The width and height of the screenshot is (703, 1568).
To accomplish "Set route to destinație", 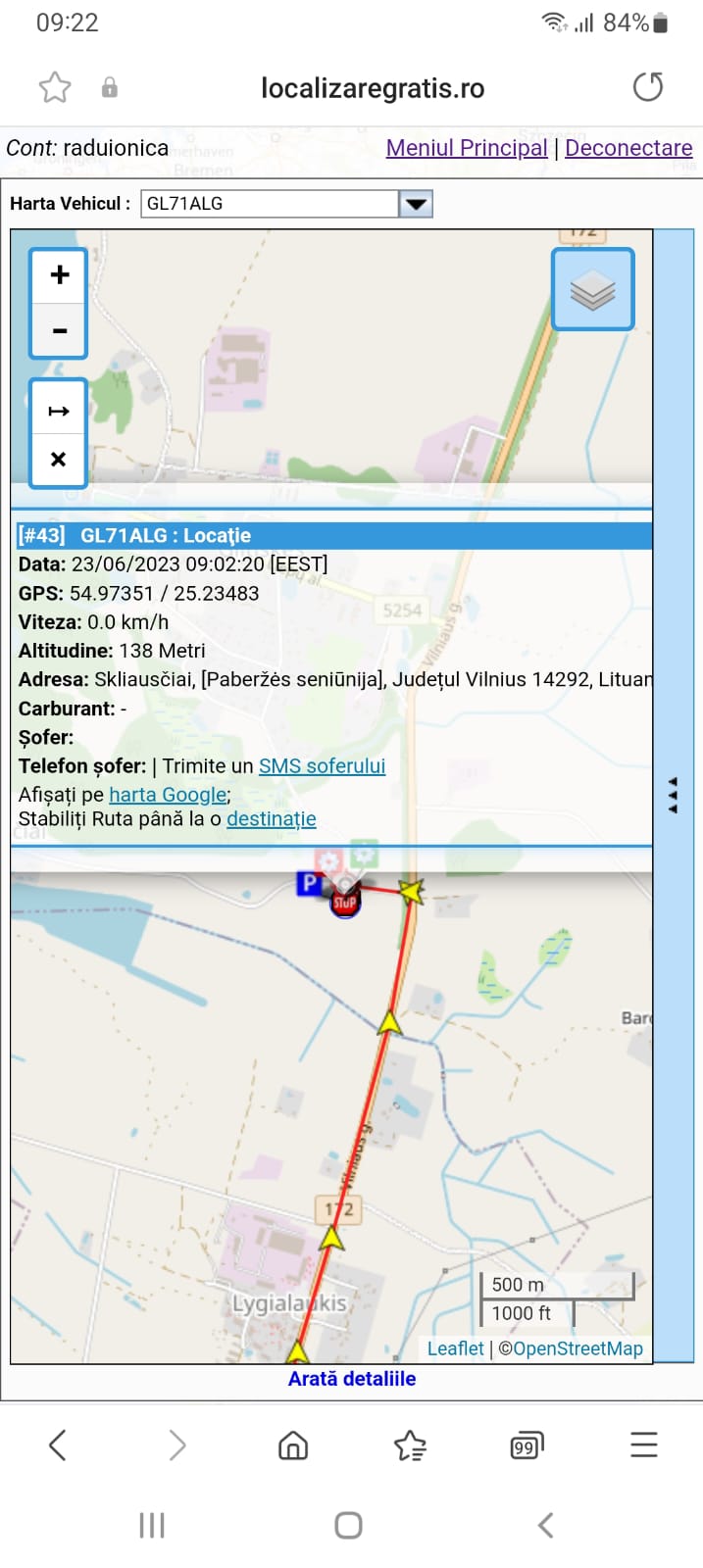I will (272, 818).
